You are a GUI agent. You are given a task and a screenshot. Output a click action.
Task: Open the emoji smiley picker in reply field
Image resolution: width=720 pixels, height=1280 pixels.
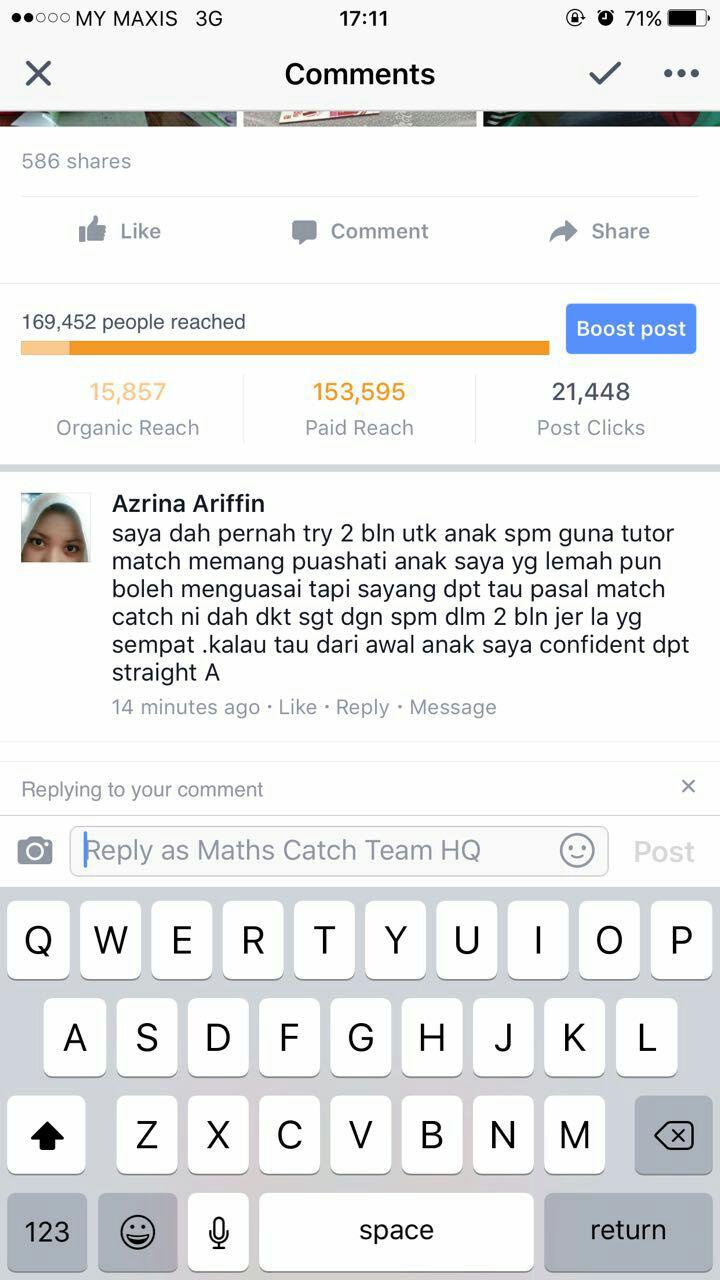(577, 851)
